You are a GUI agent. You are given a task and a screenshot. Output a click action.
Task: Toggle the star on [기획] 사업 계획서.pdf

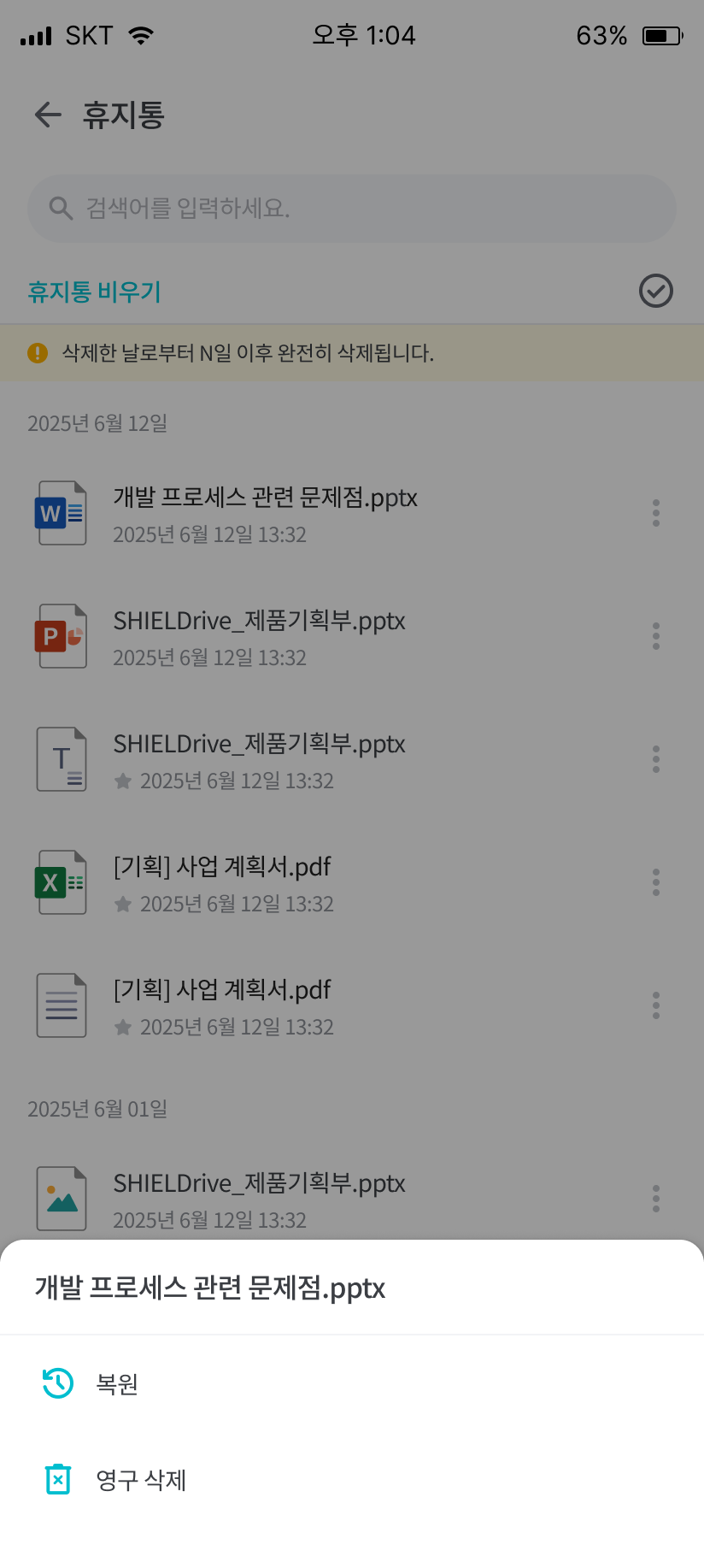(122, 904)
